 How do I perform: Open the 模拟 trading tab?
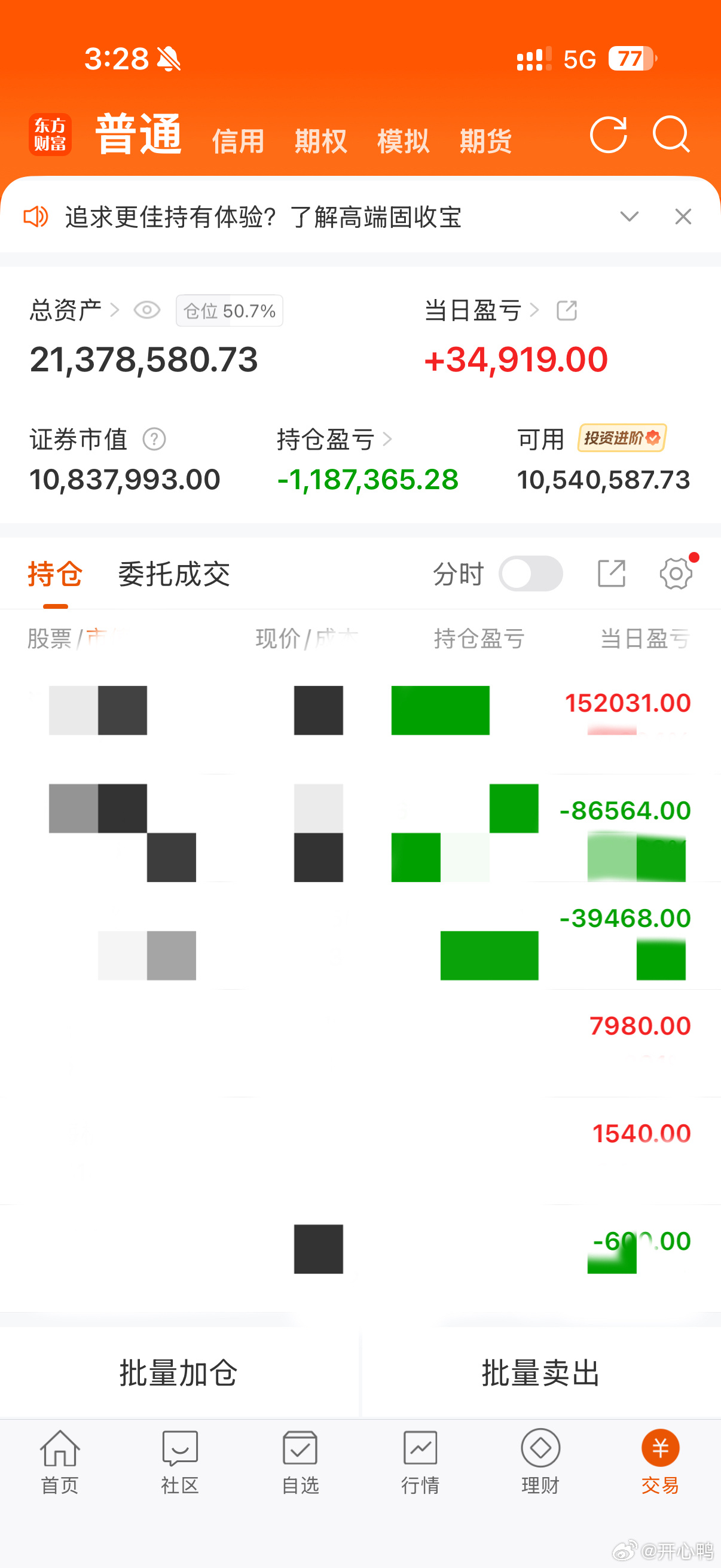coord(403,141)
